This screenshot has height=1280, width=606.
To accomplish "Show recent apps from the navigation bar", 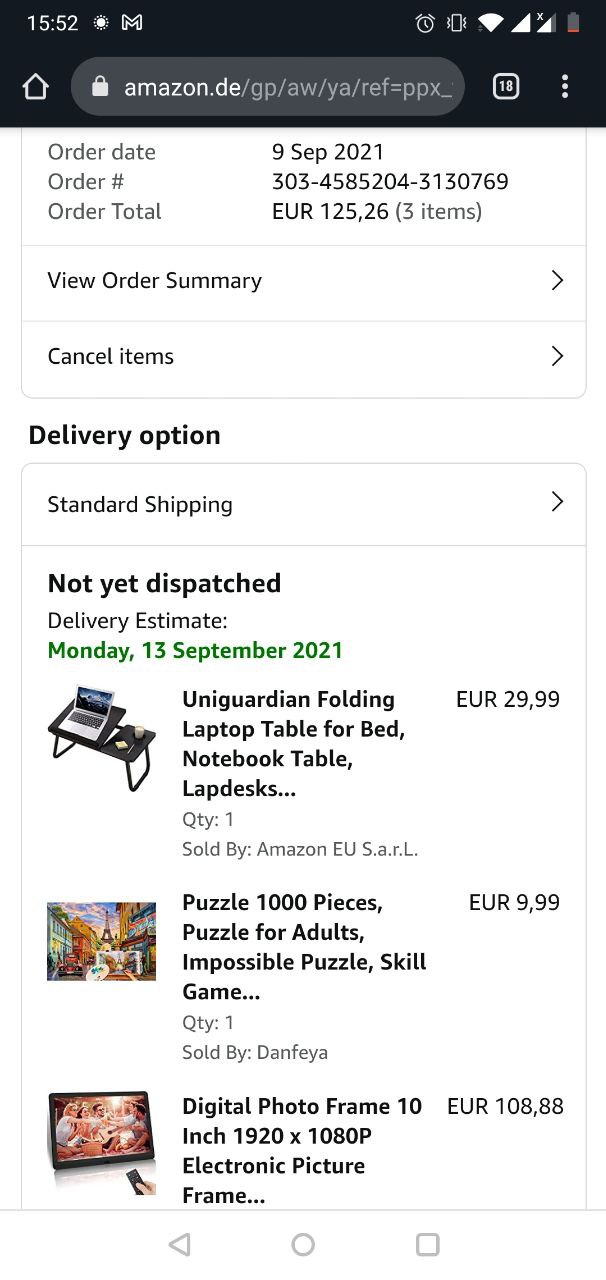I will pyautogui.click(x=427, y=1244).
